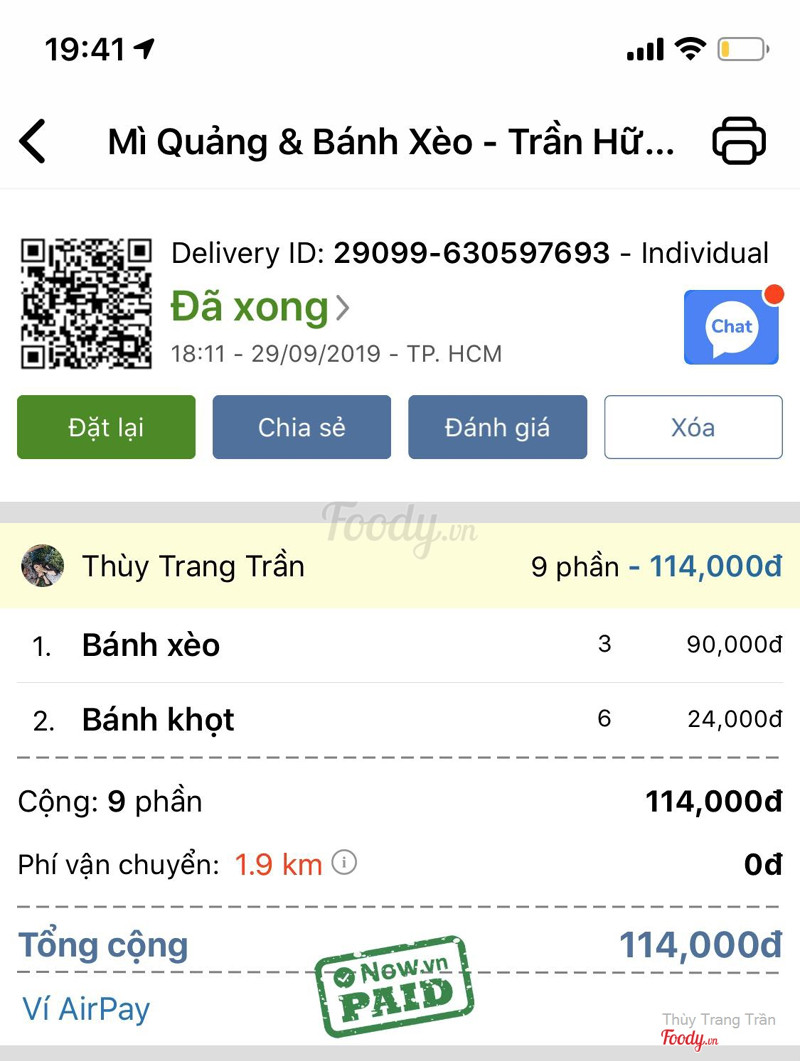Go back using the top-left arrow
The image size is (800, 1061).
[x=33, y=141]
